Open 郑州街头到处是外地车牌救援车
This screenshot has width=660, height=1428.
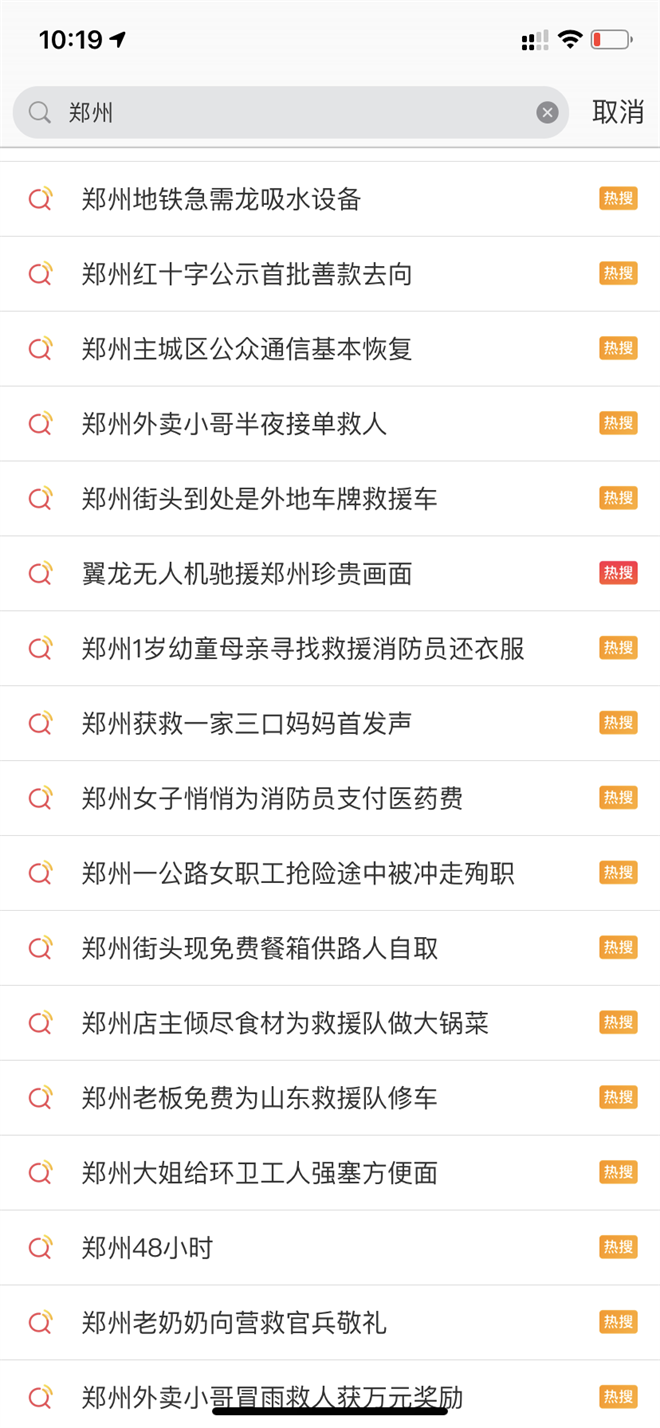point(330,499)
